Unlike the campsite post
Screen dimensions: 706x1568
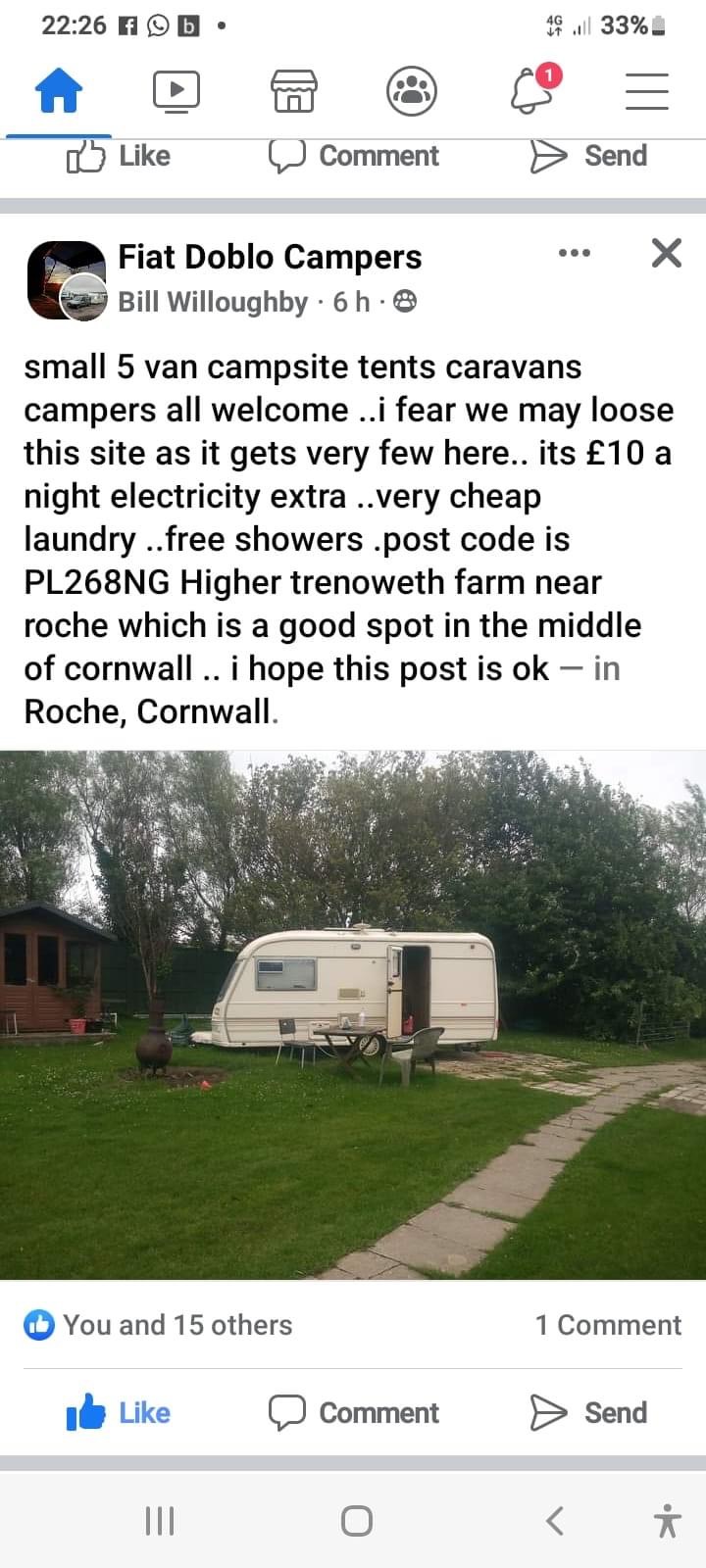tap(119, 1413)
